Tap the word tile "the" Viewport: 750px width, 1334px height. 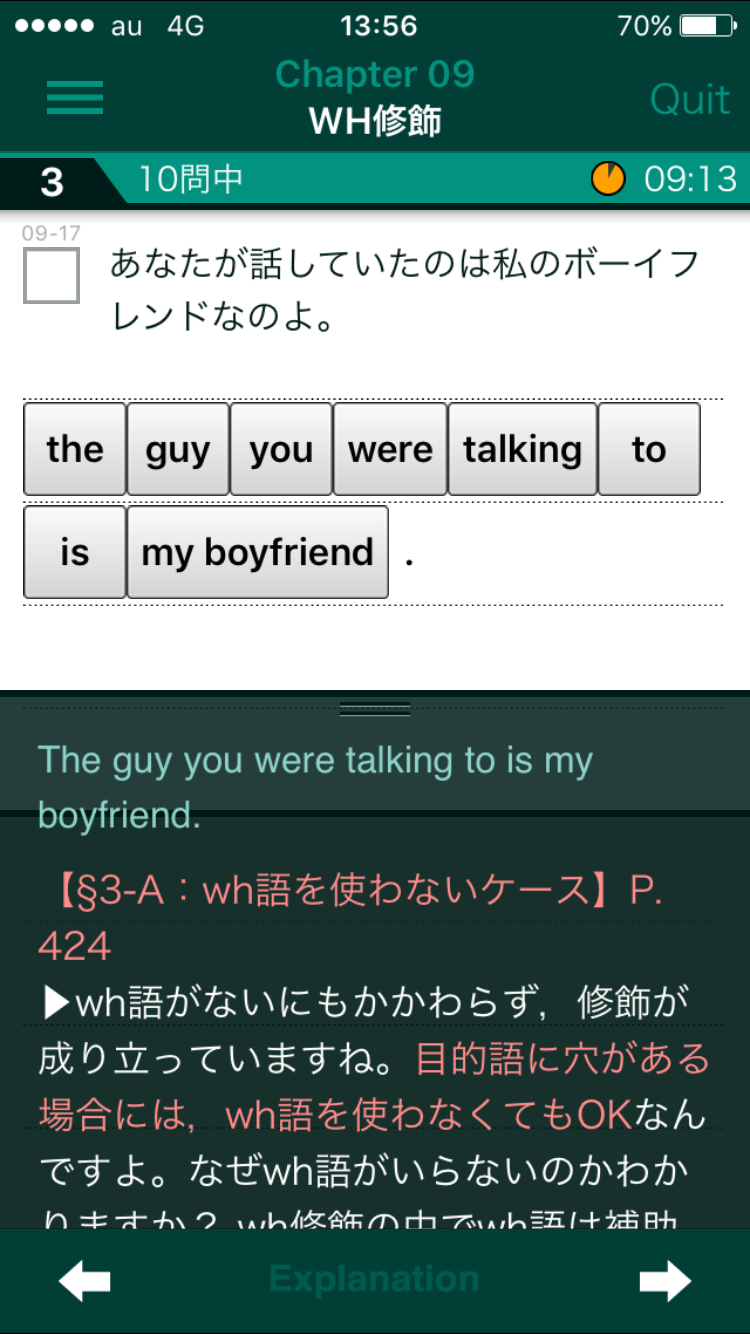75,449
